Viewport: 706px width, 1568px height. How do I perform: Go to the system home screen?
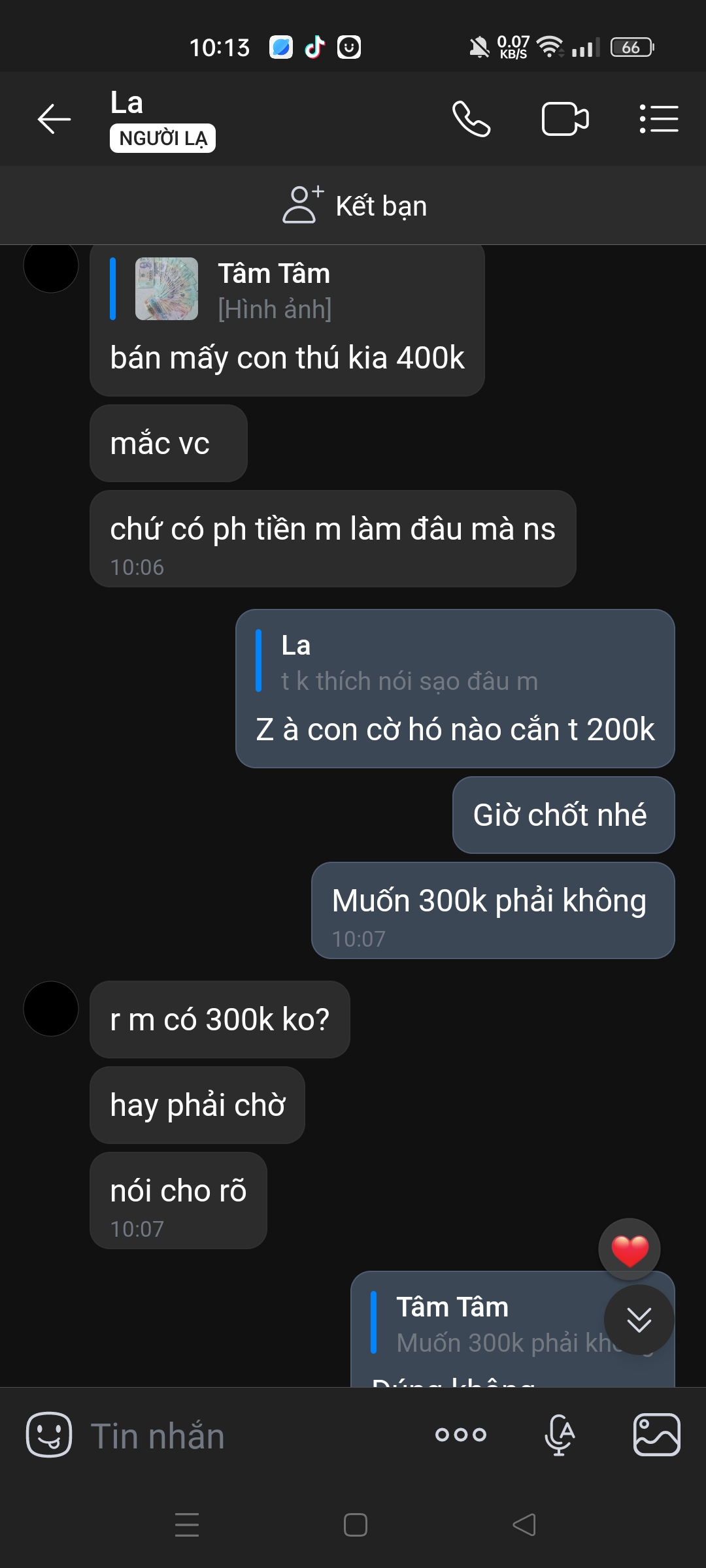355,1525
